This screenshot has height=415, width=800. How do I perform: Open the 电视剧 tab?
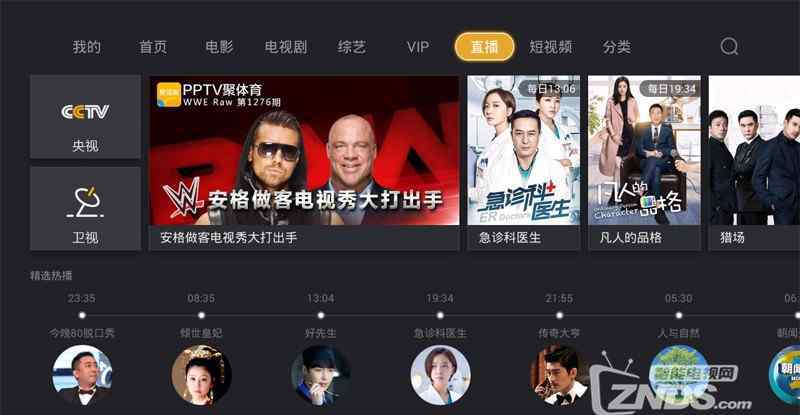(x=285, y=47)
